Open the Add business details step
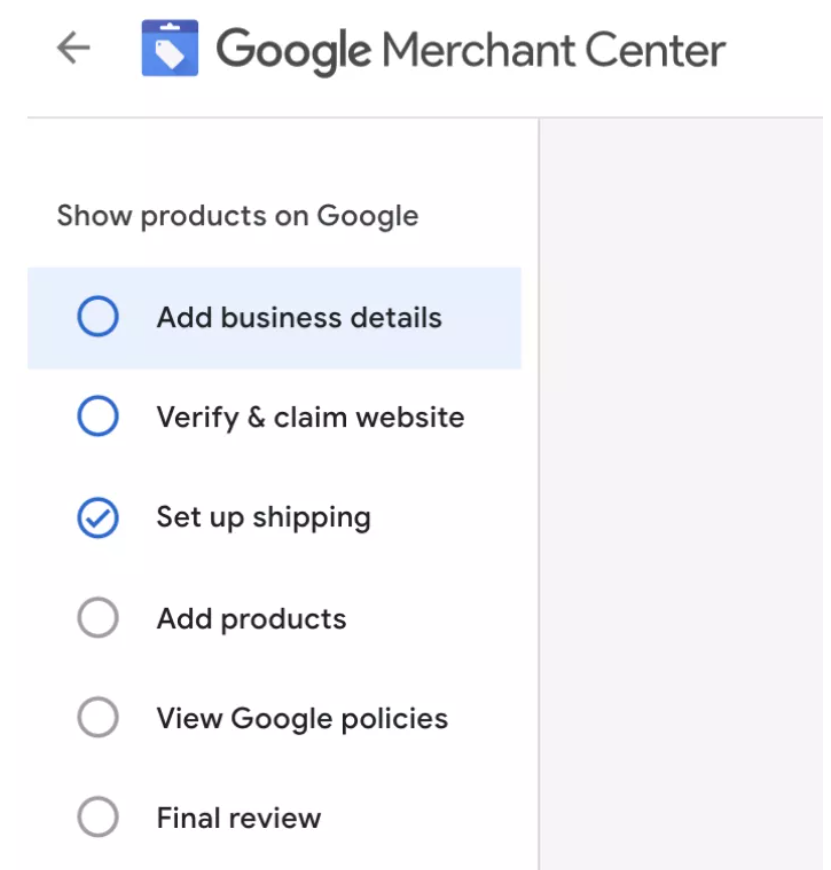The width and height of the screenshot is (831, 870). 298,318
